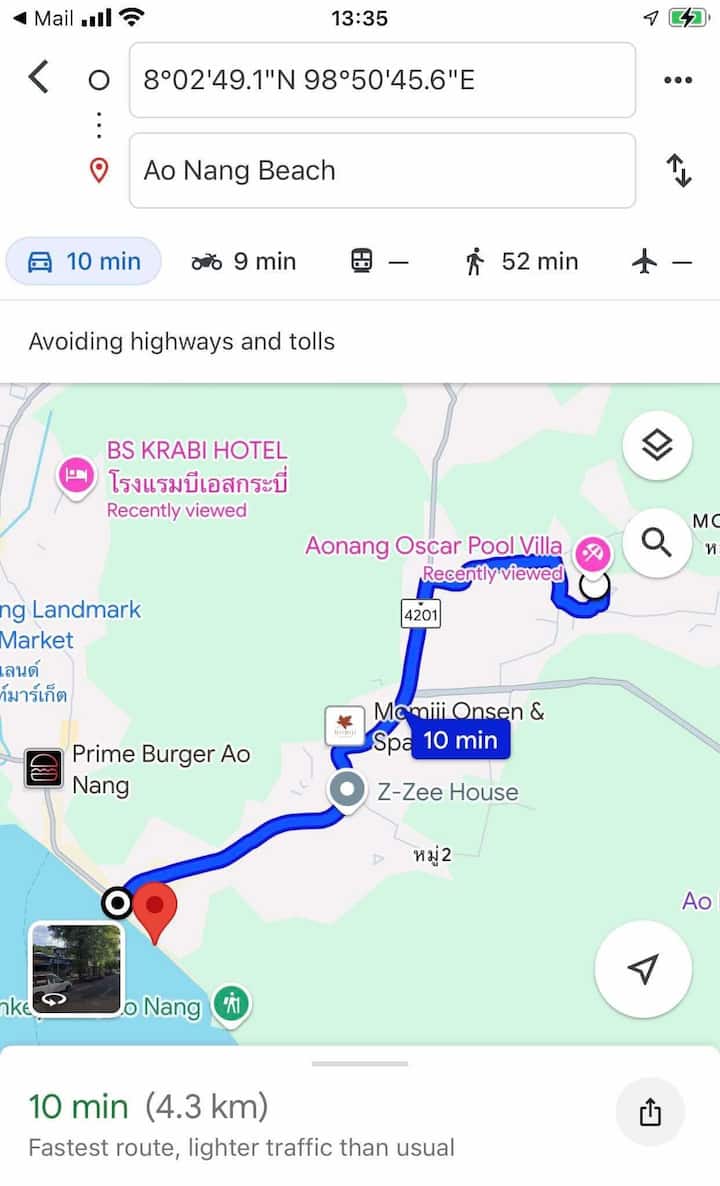Return to Mail app
Image resolution: width=720 pixels, height=1186 pixels.
pos(45,18)
